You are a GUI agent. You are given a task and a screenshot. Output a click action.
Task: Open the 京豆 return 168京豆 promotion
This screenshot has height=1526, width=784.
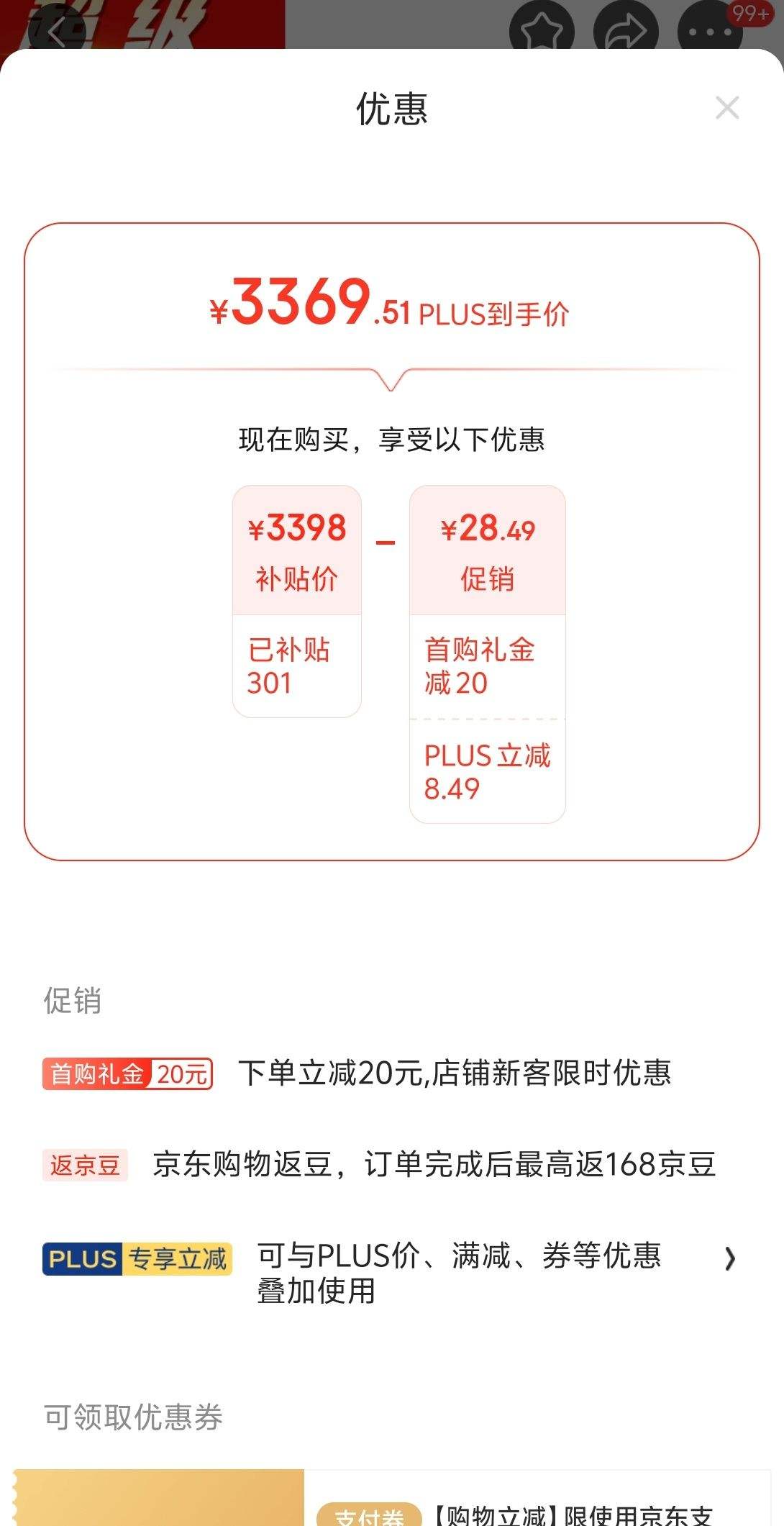(x=432, y=1165)
